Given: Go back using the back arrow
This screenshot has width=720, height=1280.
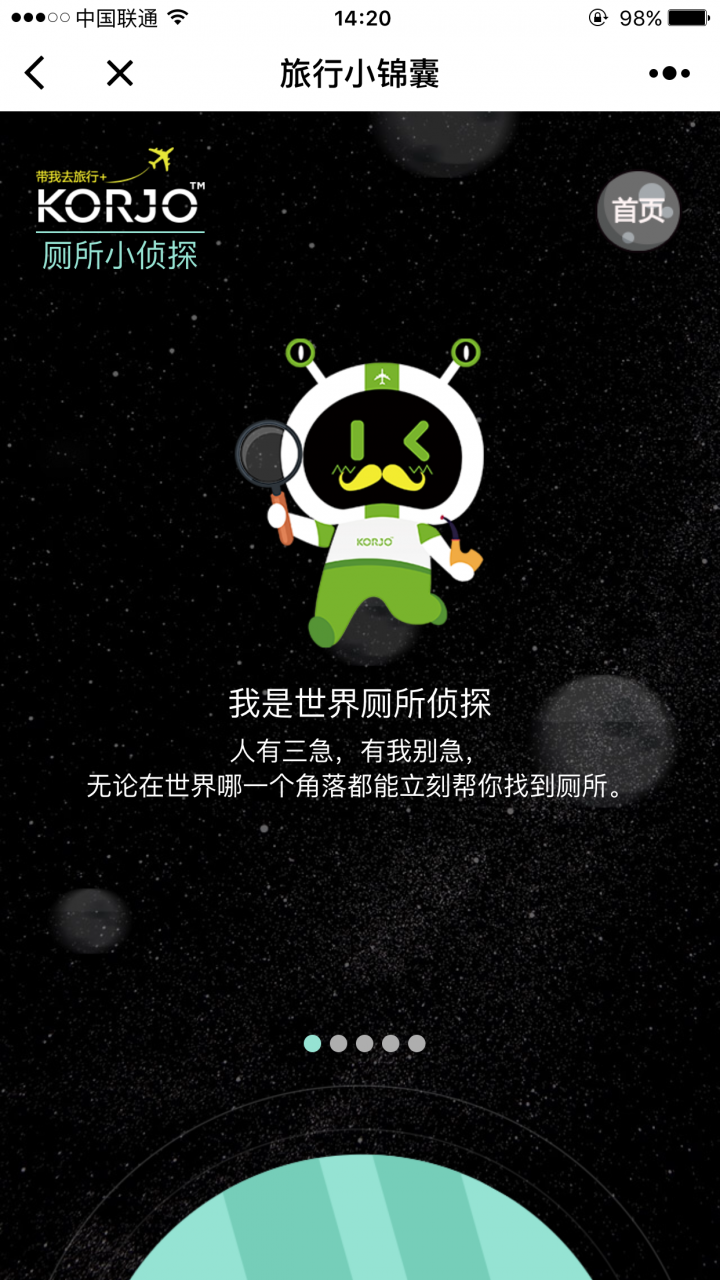Looking at the screenshot, I should click(35, 73).
